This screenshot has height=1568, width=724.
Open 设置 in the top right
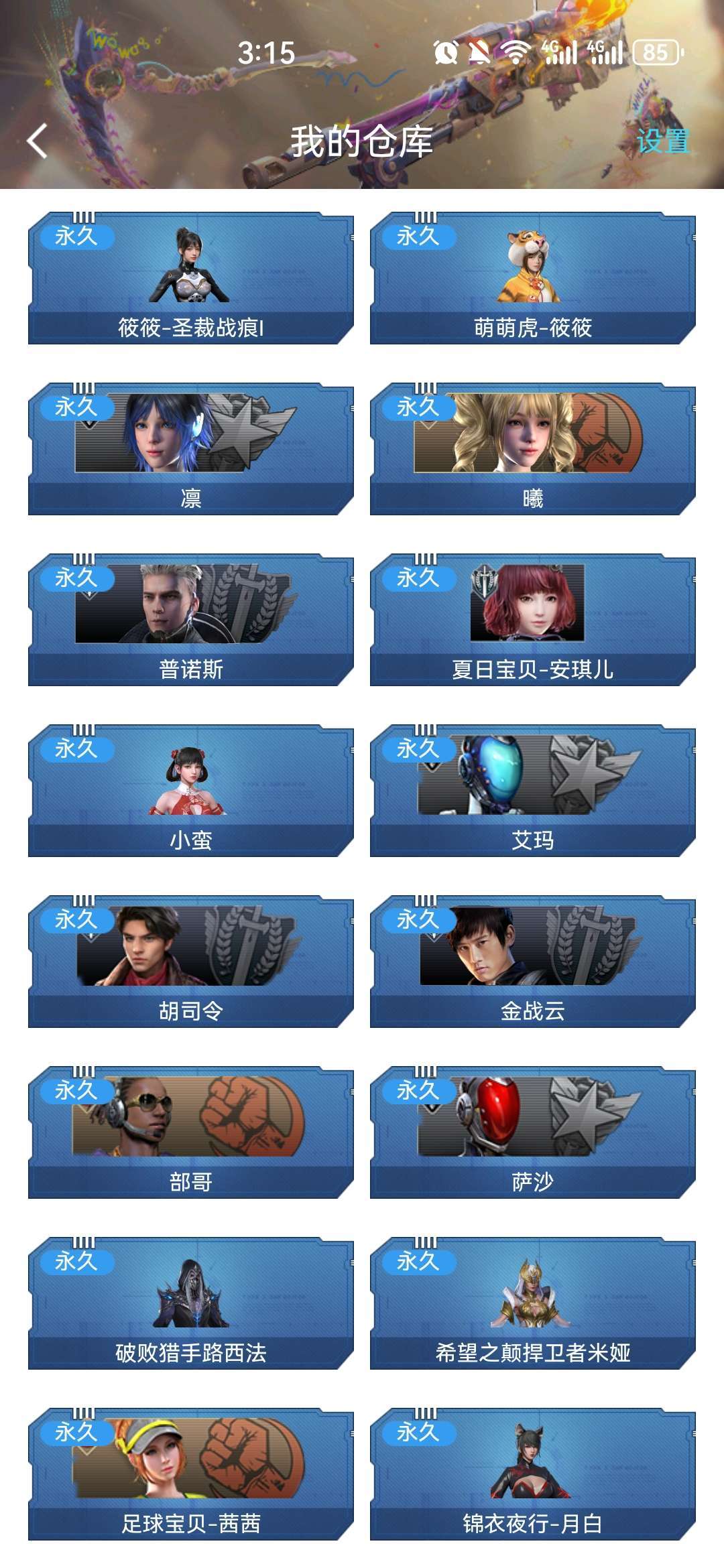point(662,141)
